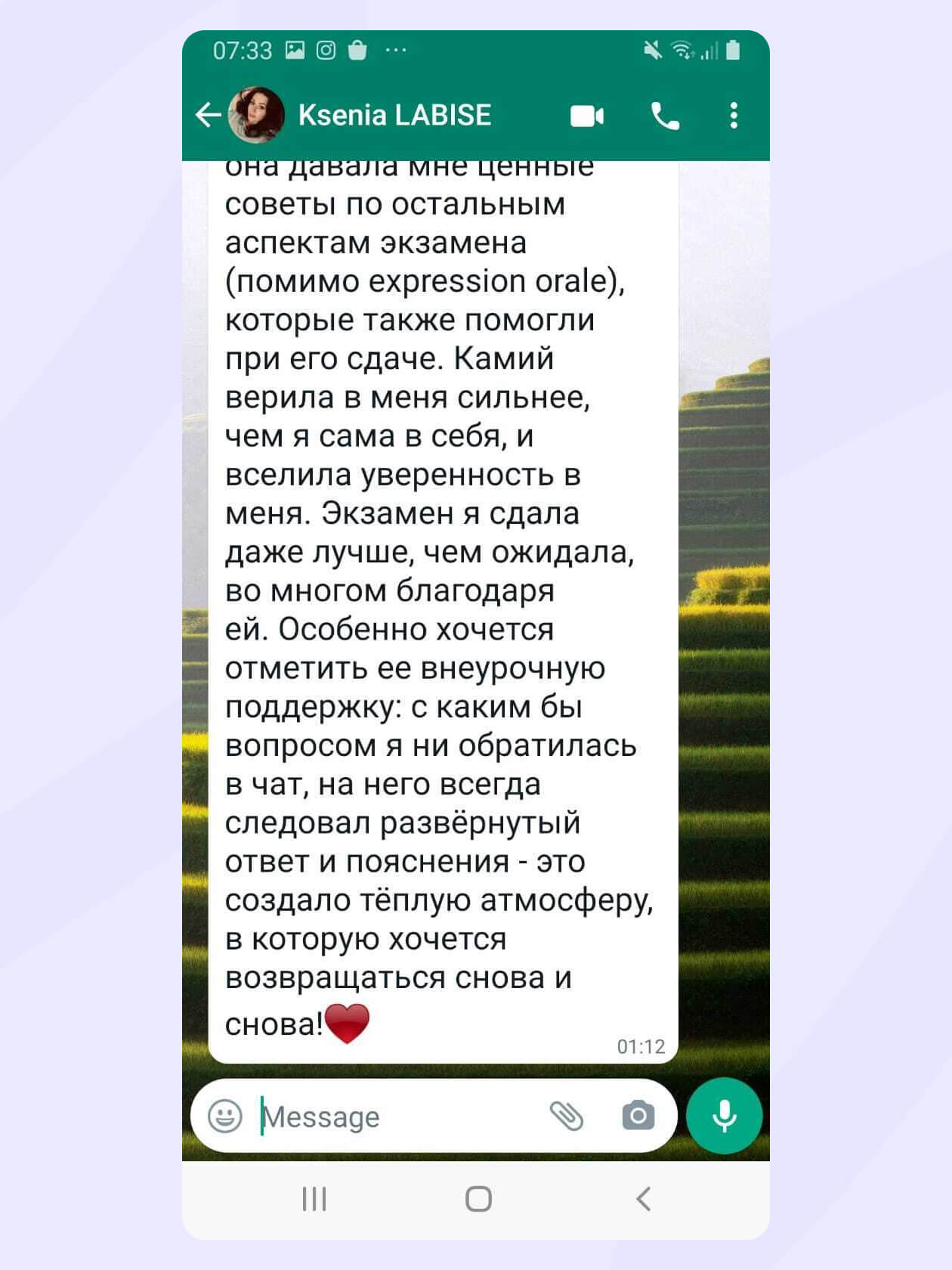Open the chat overflow menu
Viewport: 952px width, 1270px height.
coord(733,116)
